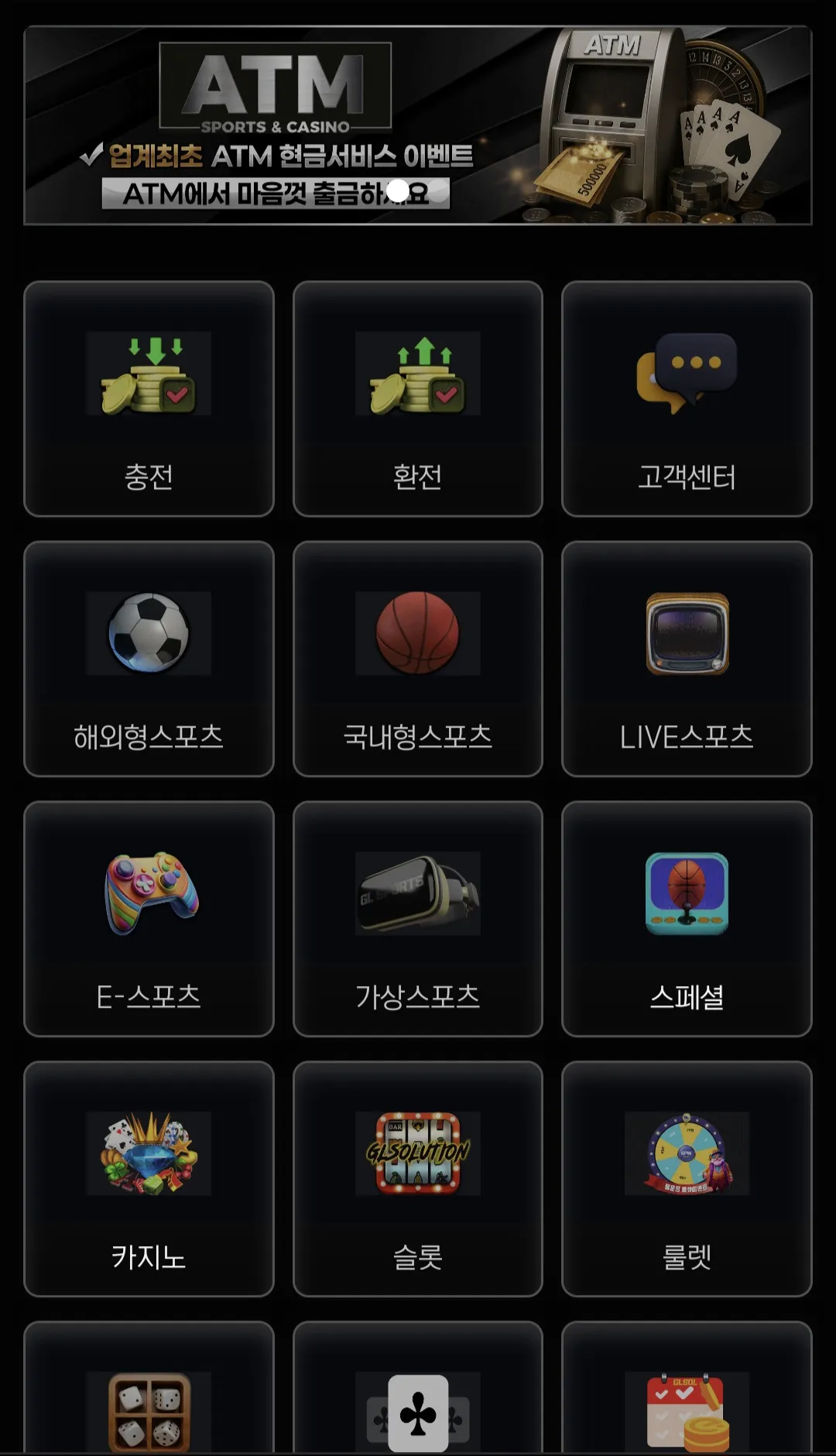Open LIVE스포츠 section
This screenshot has height=1456, width=836.
click(x=687, y=659)
